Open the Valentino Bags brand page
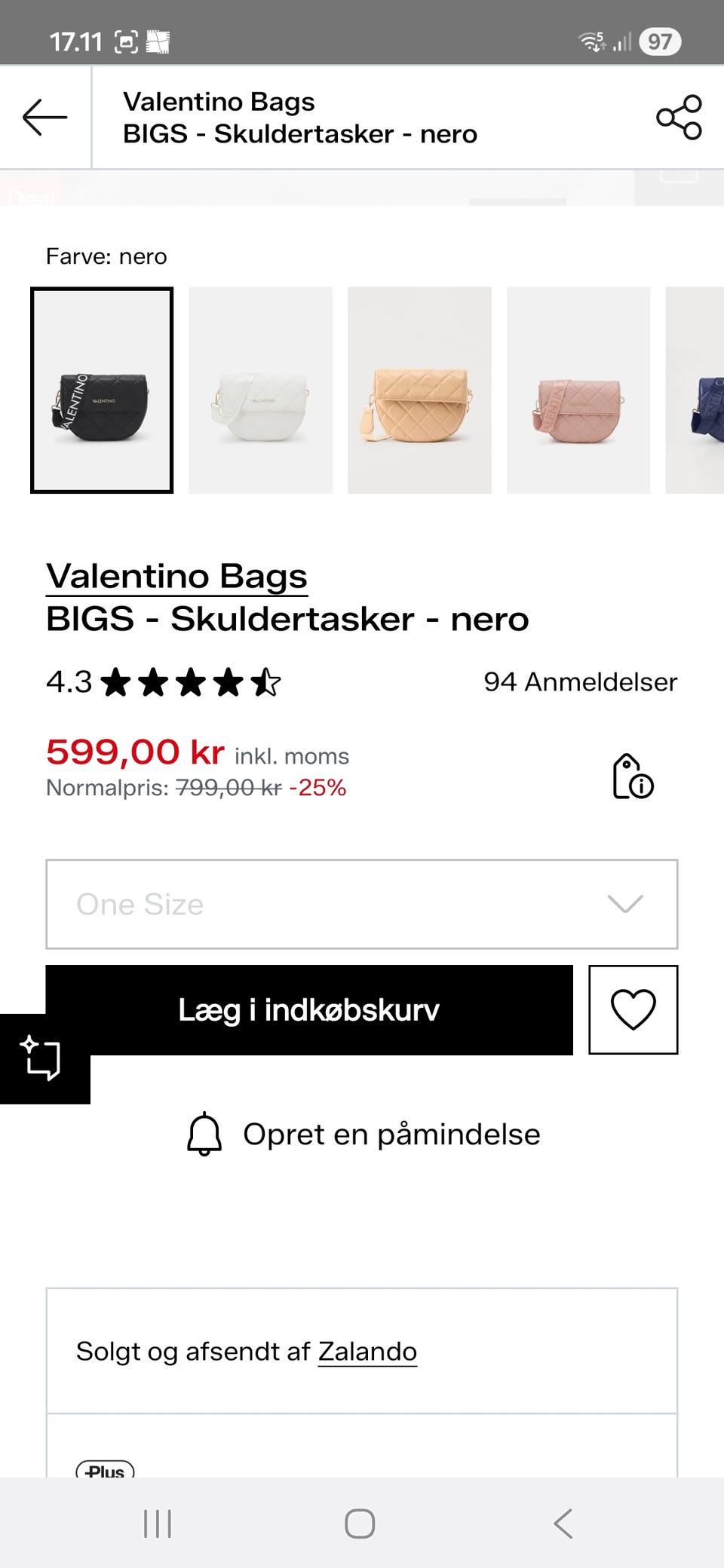 [x=176, y=576]
